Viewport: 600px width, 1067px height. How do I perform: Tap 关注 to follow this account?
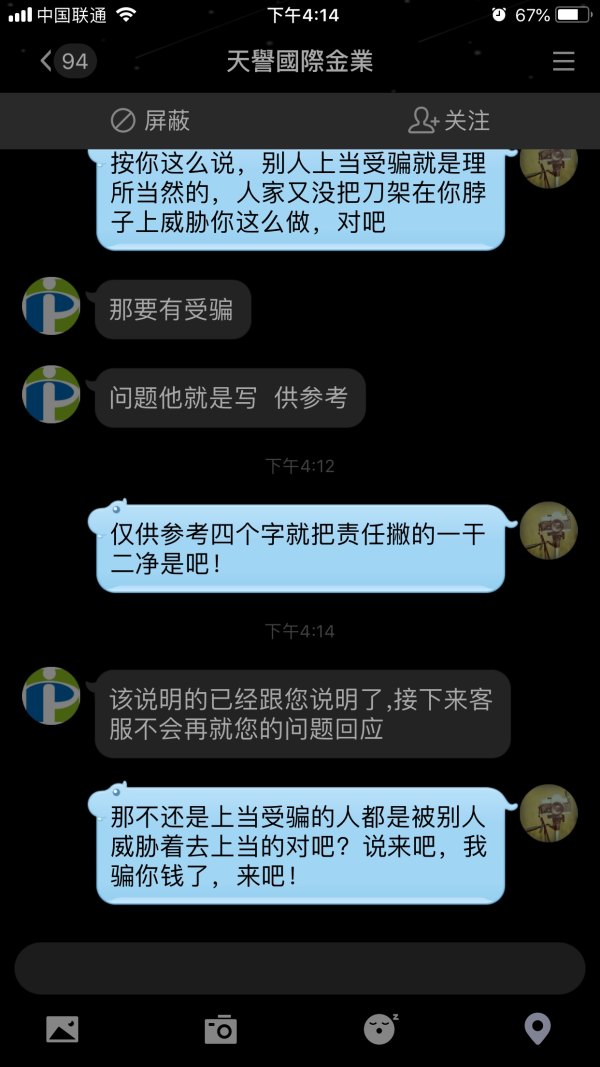coord(450,121)
